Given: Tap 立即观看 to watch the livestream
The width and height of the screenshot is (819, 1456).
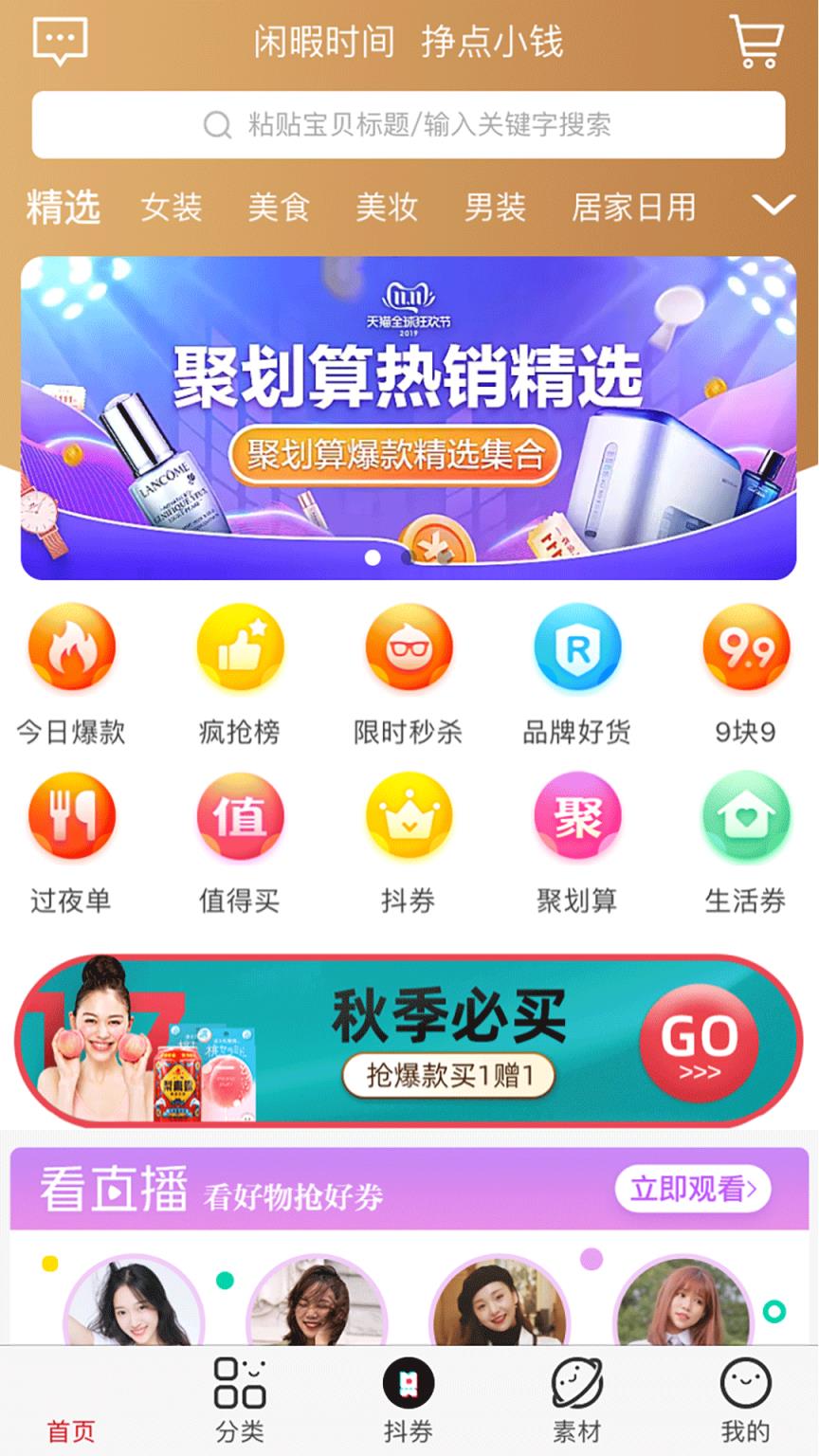Looking at the screenshot, I should (x=695, y=1188).
